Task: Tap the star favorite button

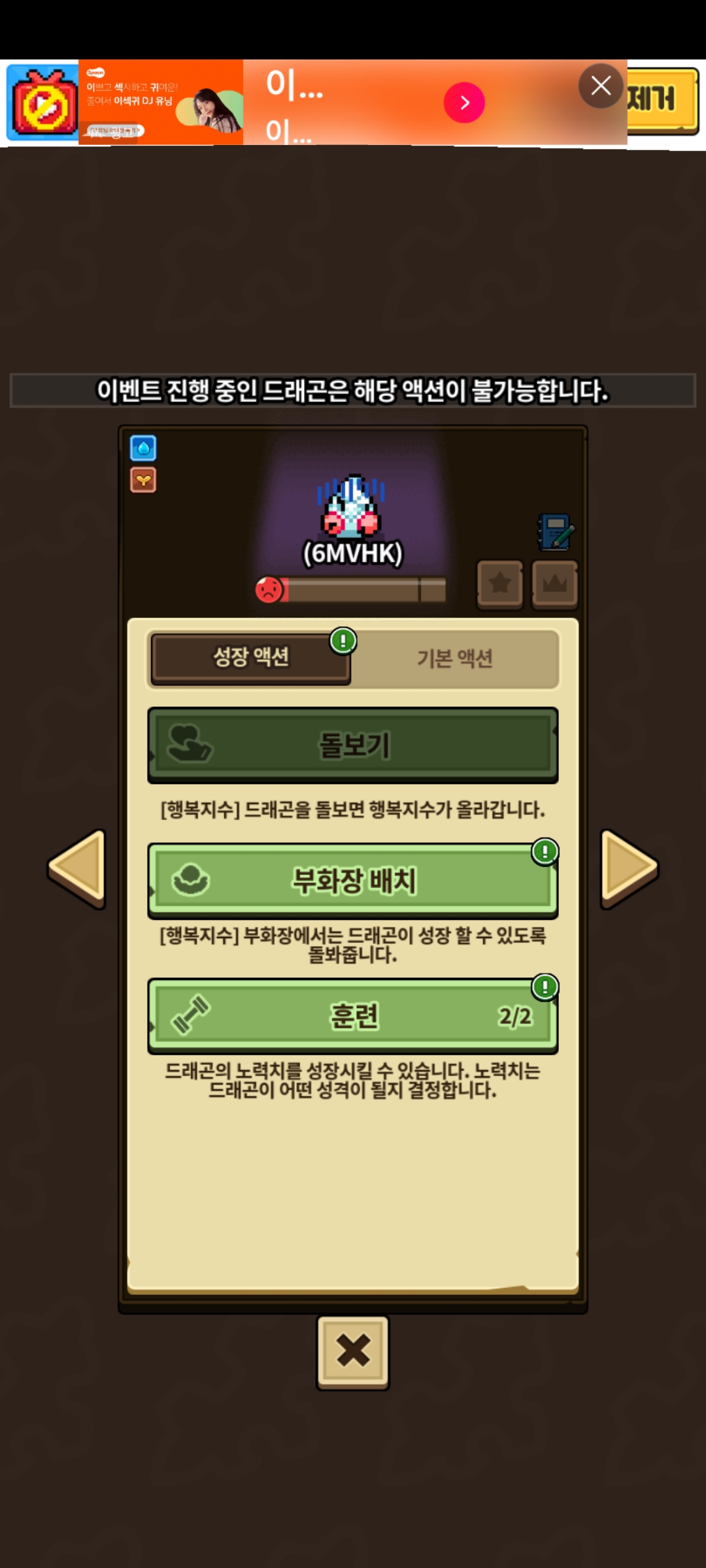Action: click(500, 583)
